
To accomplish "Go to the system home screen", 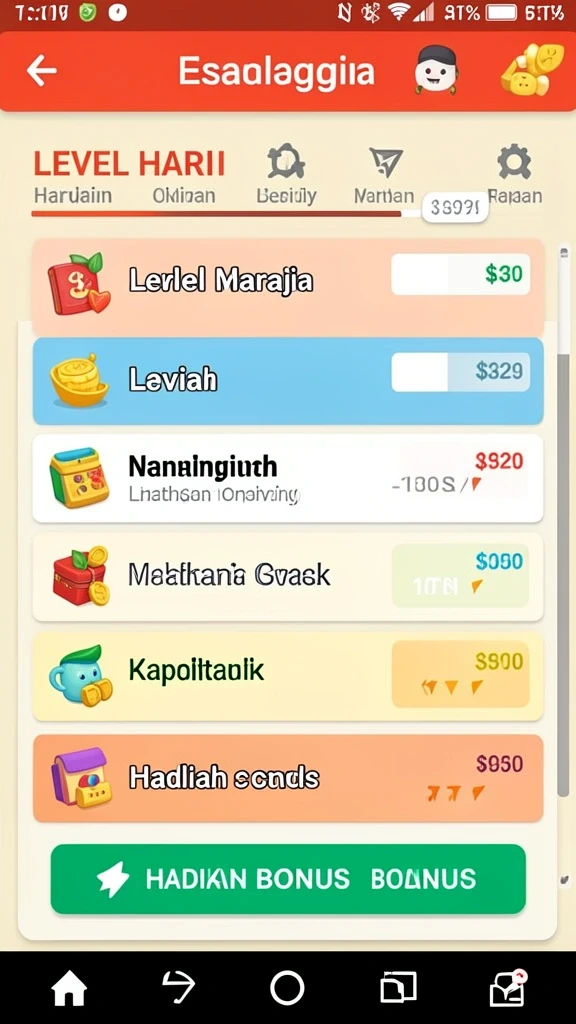I will (69, 987).
